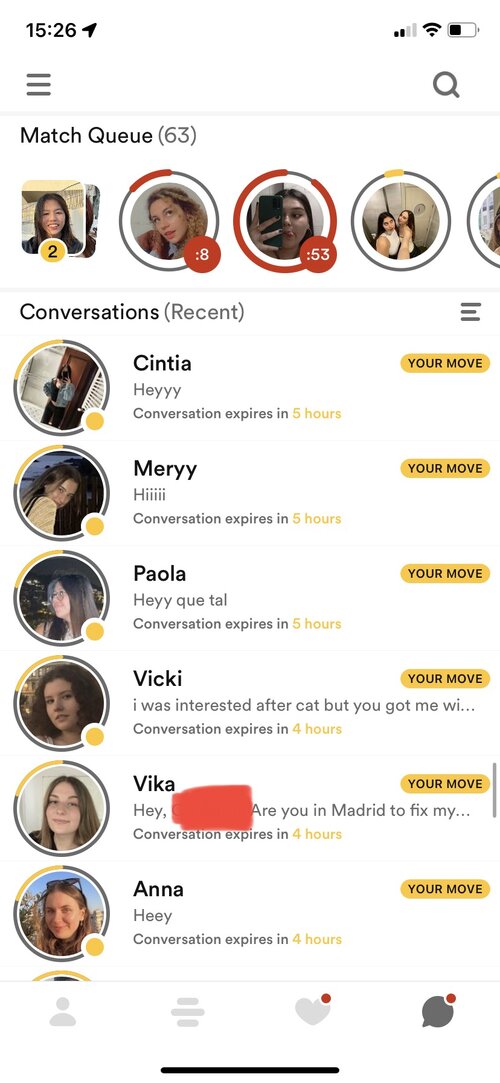Open the conversations sort filter icon

click(470, 312)
